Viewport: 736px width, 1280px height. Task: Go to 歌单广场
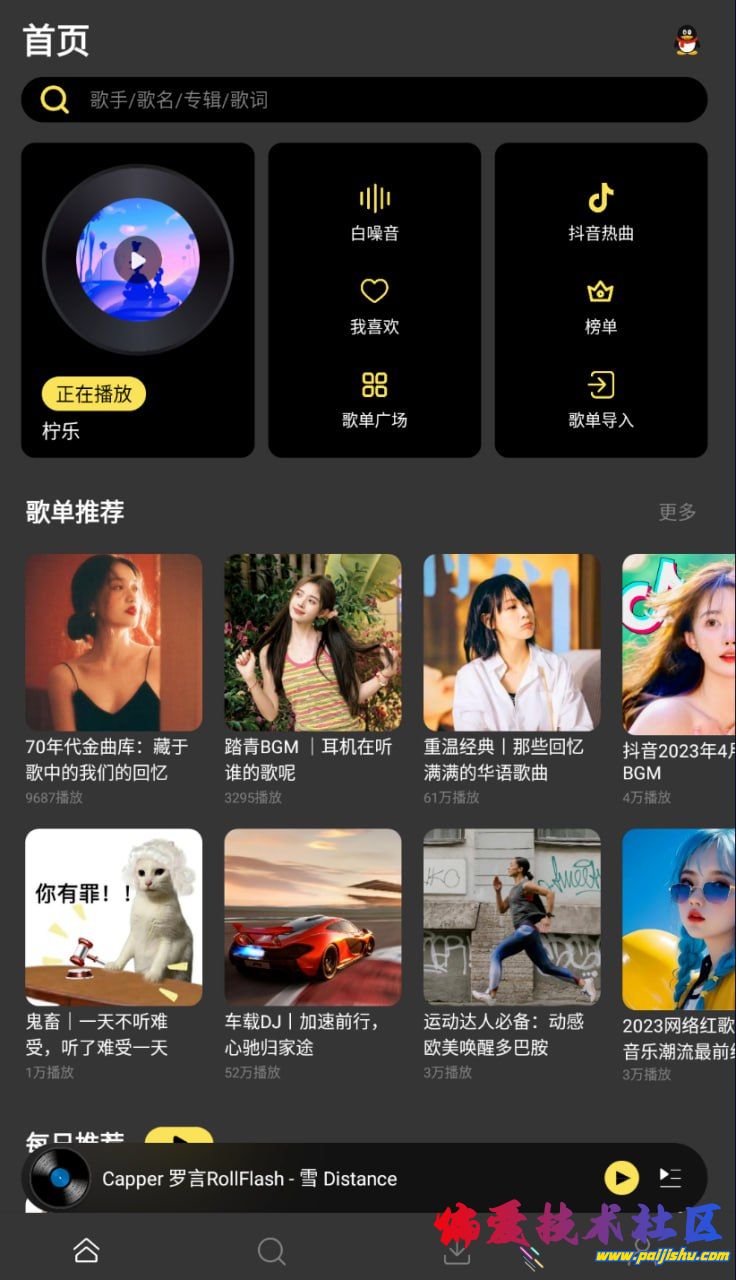tap(374, 398)
